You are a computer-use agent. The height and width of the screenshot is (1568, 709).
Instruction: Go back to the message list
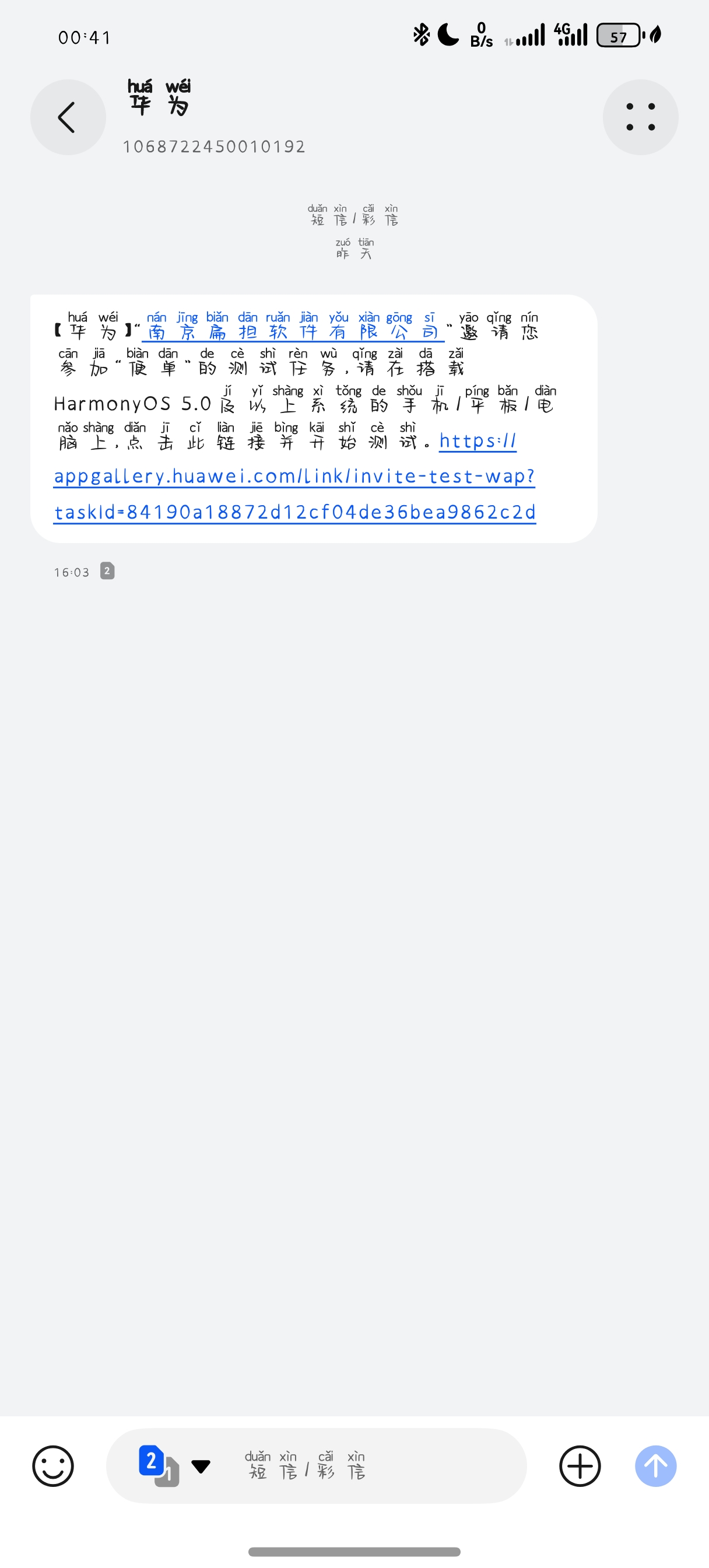pyautogui.click(x=68, y=117)
